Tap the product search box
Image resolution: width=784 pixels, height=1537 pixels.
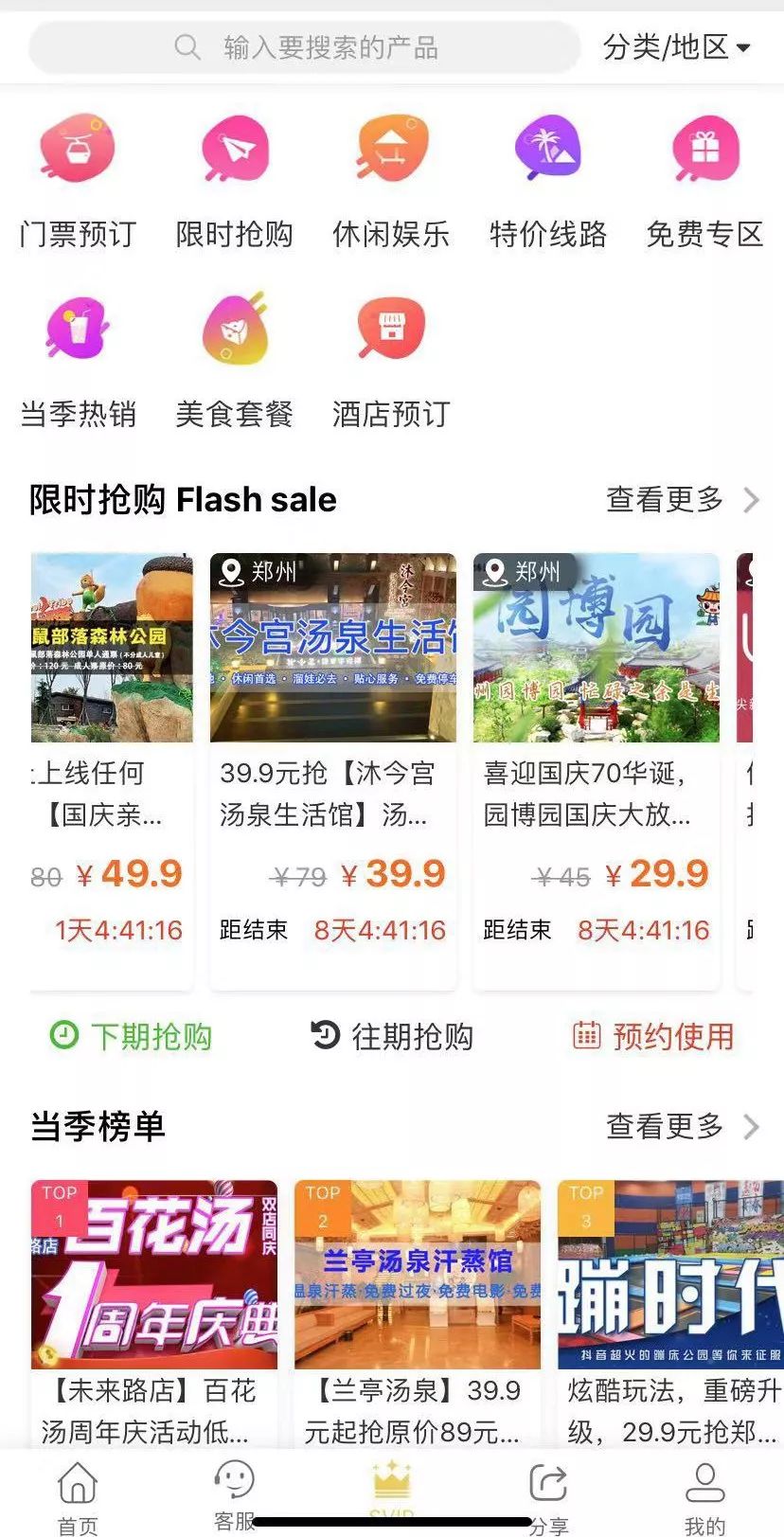pyautogui.click(x=305, y=47)
